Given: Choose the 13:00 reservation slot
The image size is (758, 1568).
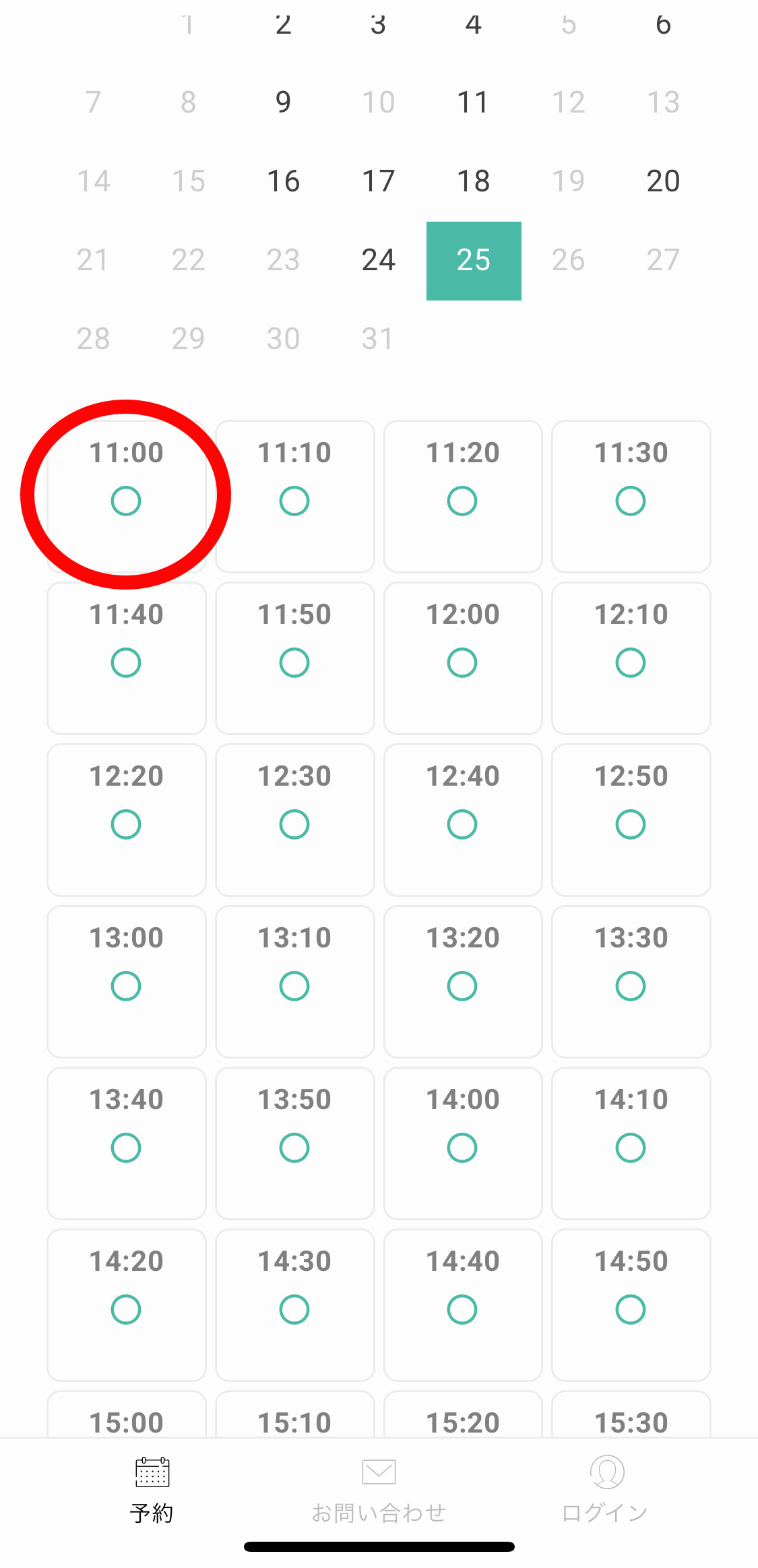Looking at the screenshot, I should pyautogui.click(x=126, y=981).
